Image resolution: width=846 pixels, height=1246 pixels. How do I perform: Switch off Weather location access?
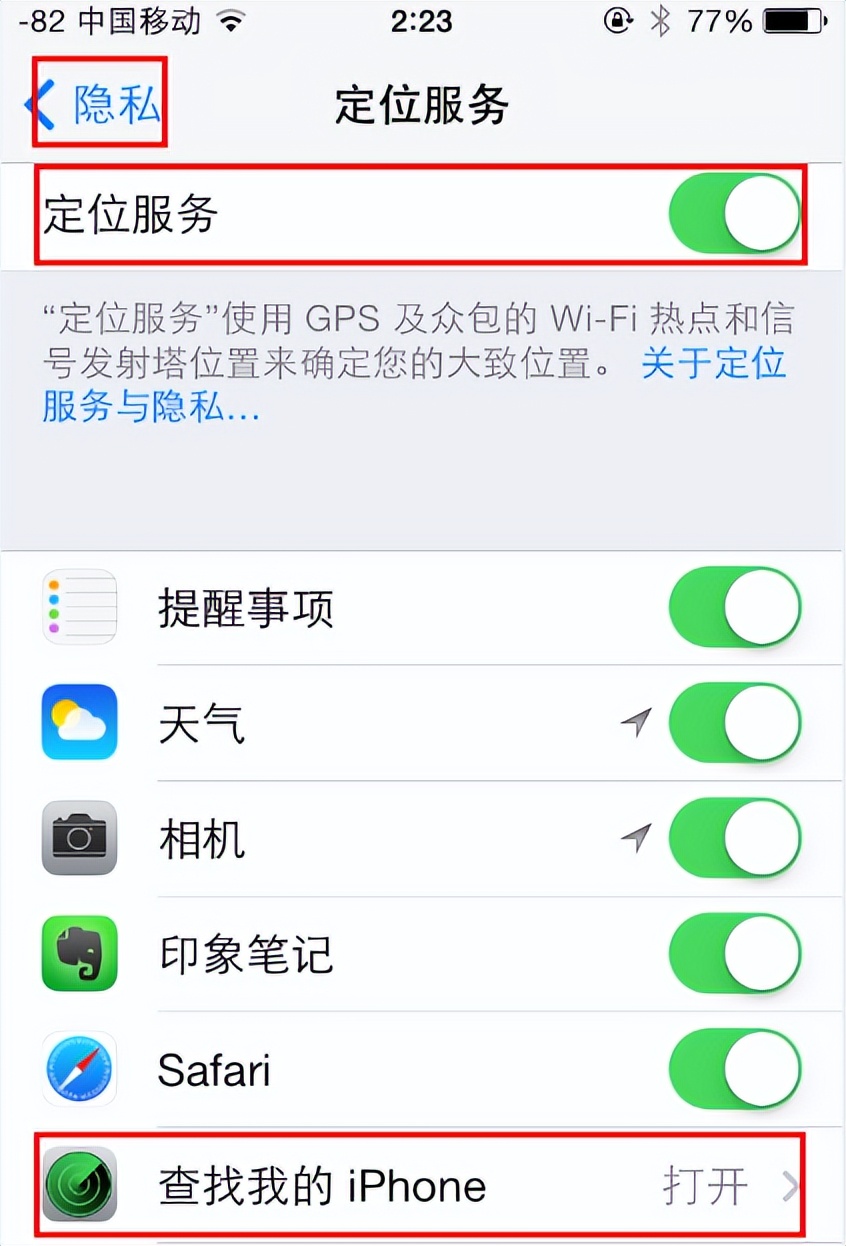pos(735,723)
